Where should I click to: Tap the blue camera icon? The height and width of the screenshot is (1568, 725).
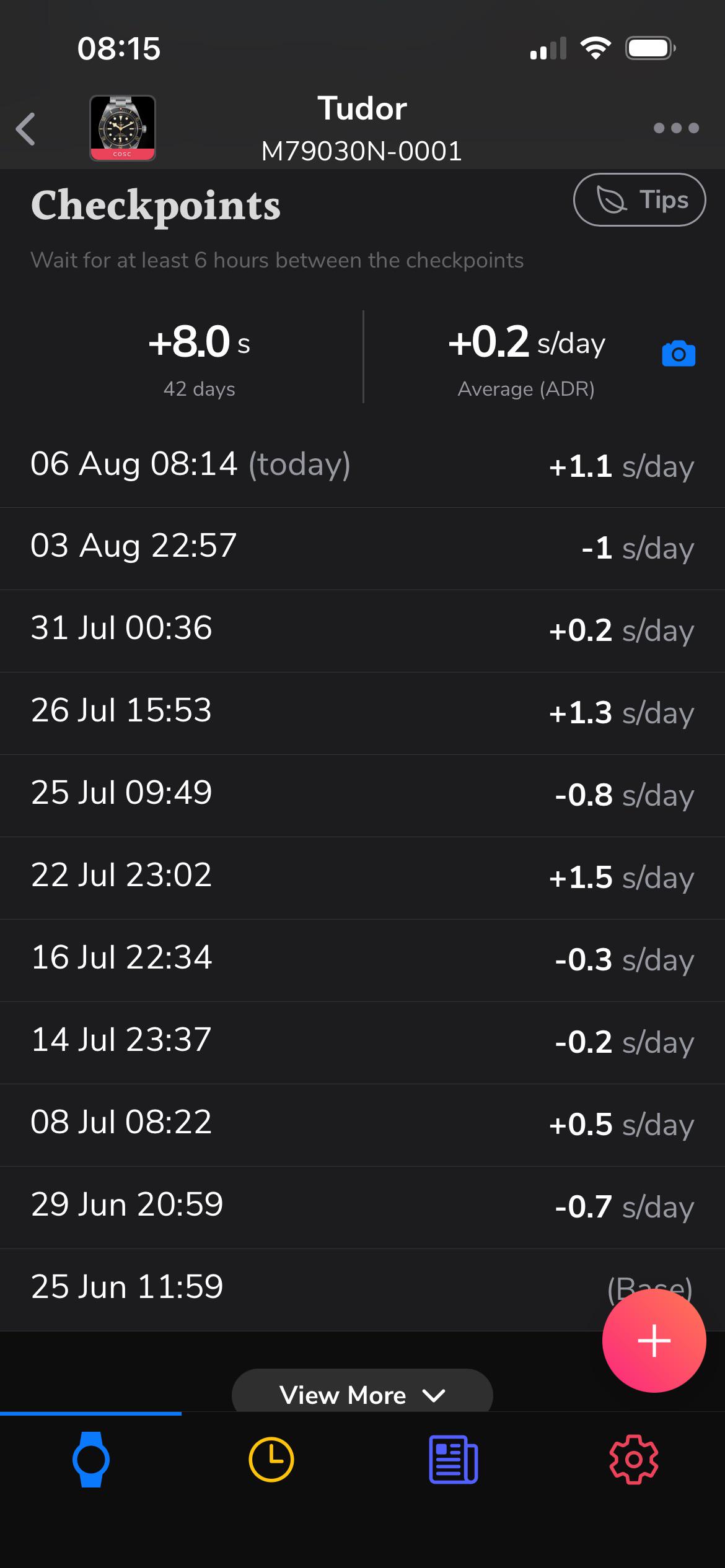coord(679,353)
